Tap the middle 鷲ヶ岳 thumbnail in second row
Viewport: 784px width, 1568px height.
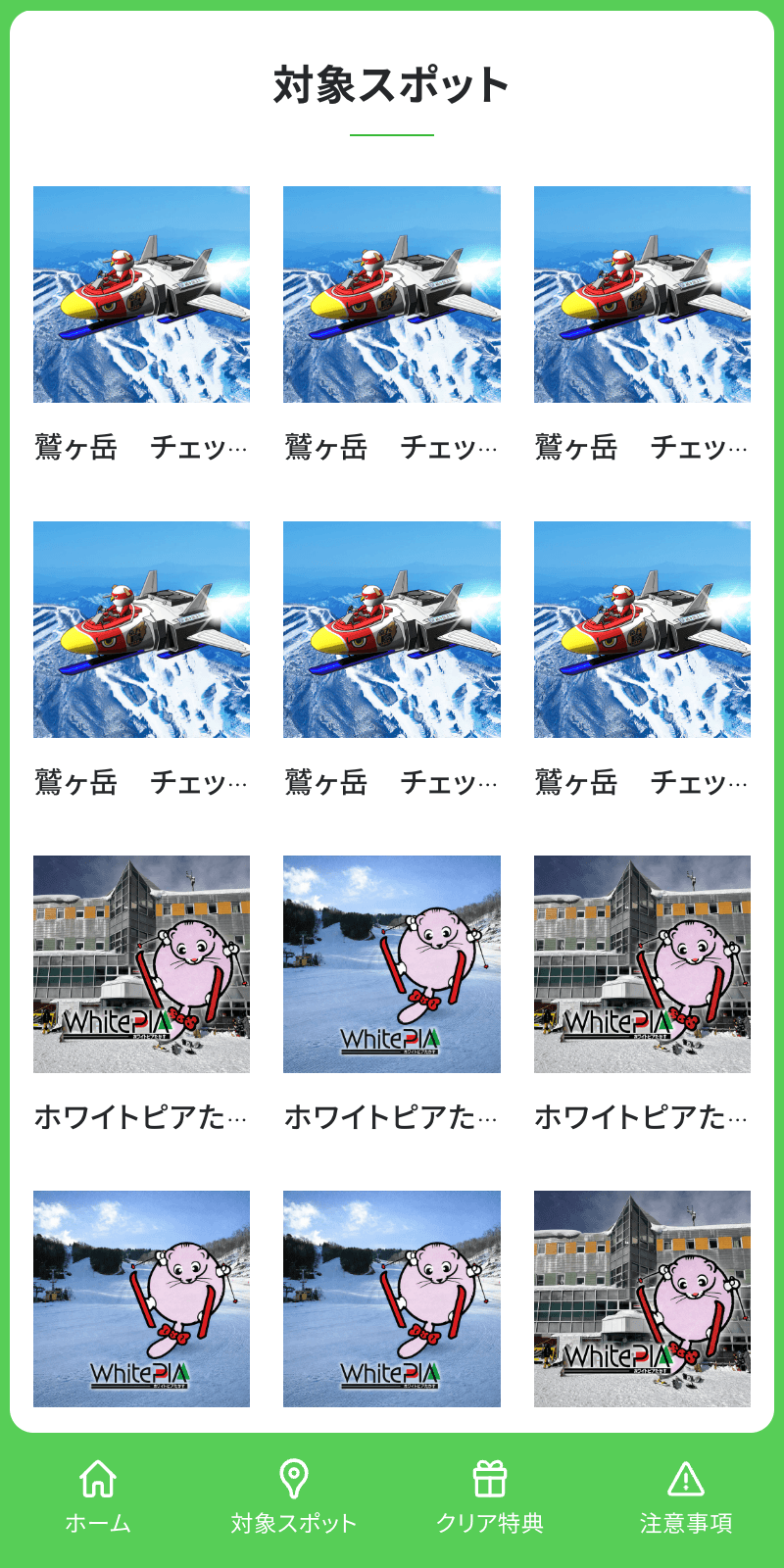[392, 632]
